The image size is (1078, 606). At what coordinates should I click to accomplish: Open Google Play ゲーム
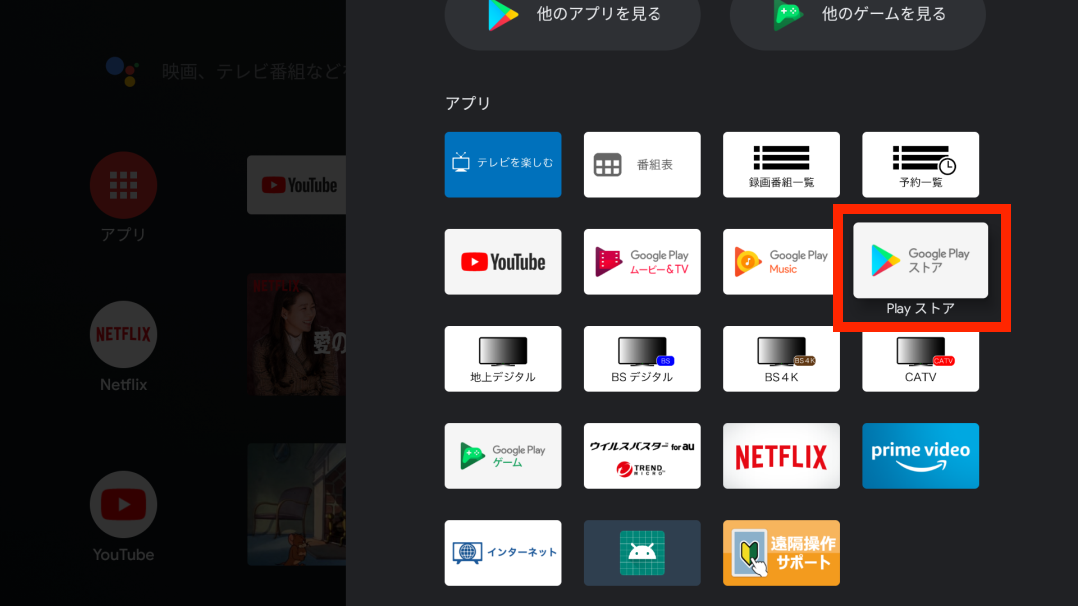point(503,456)
